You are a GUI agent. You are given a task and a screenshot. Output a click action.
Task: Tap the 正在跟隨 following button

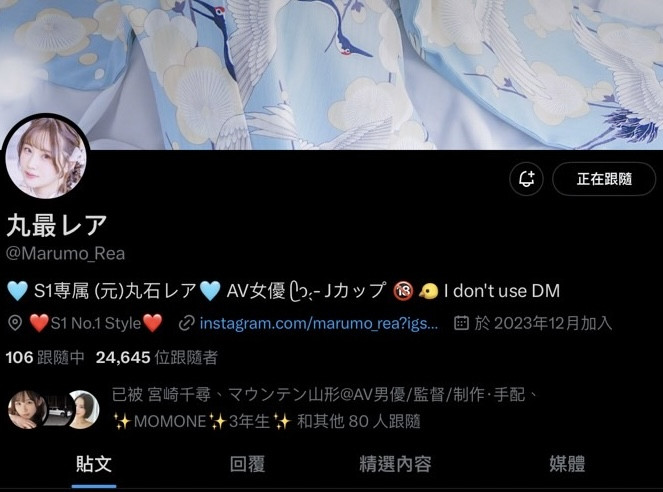coord(604,179)
